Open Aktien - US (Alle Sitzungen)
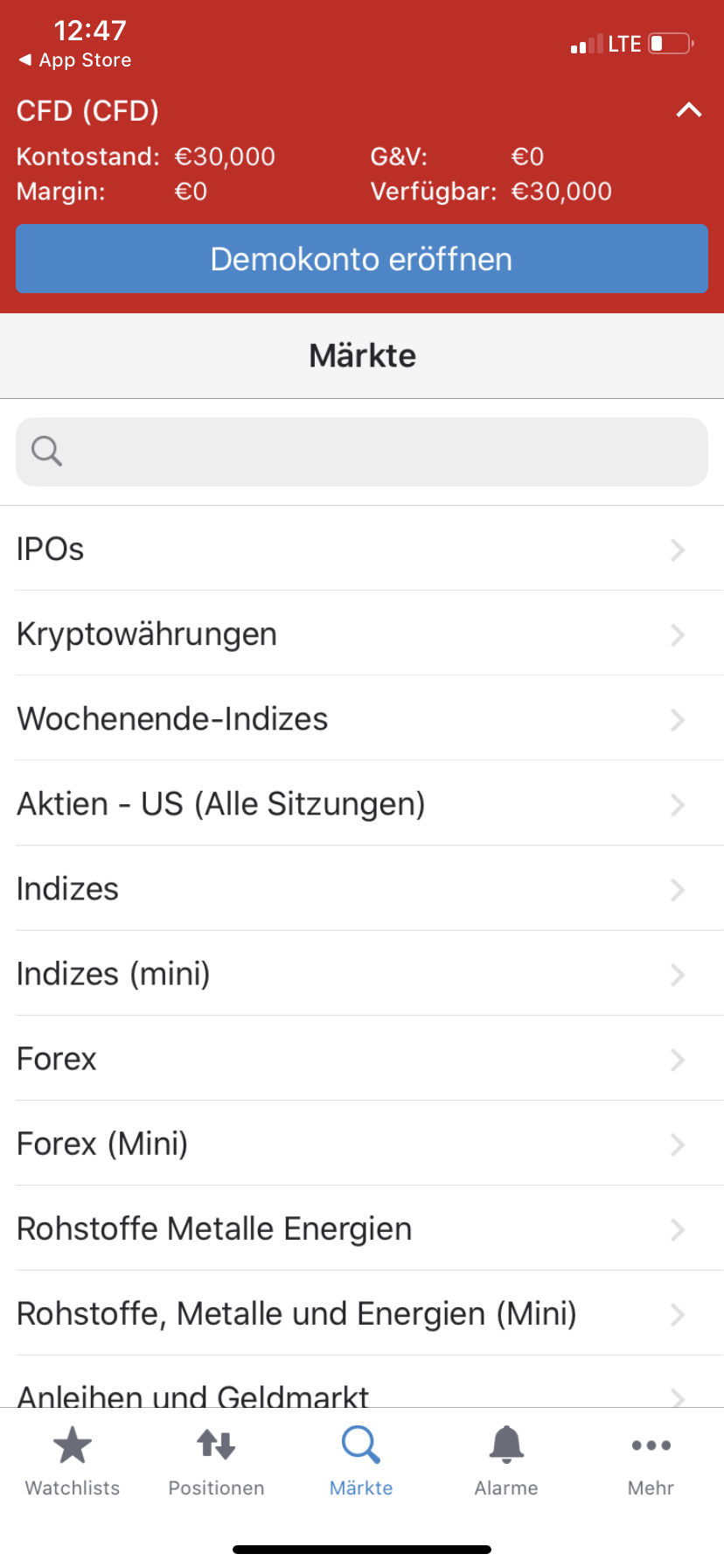 tap(362, 803)
